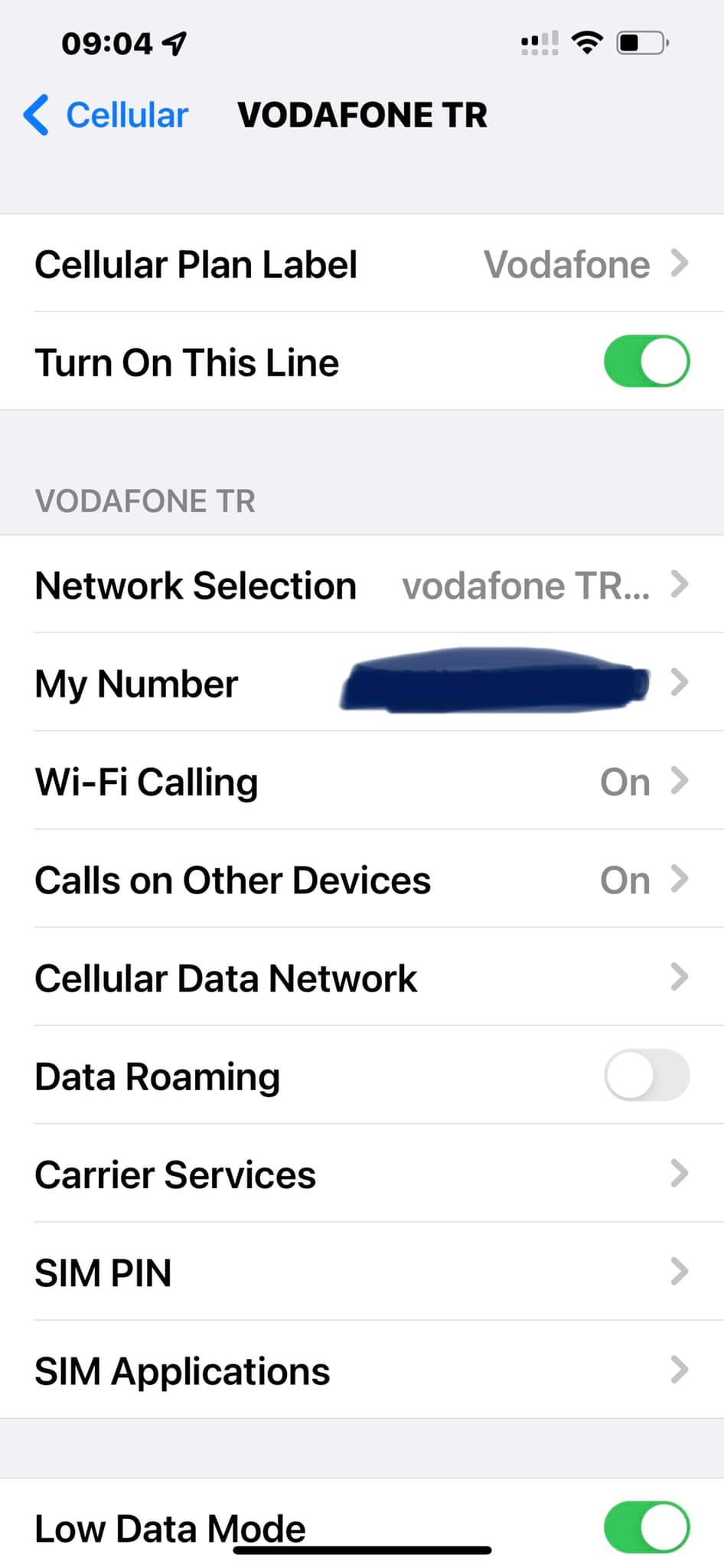Open Cellular Plan Label setting
The height and width of the screenshot is (1568, 724).
pos(362,263)
